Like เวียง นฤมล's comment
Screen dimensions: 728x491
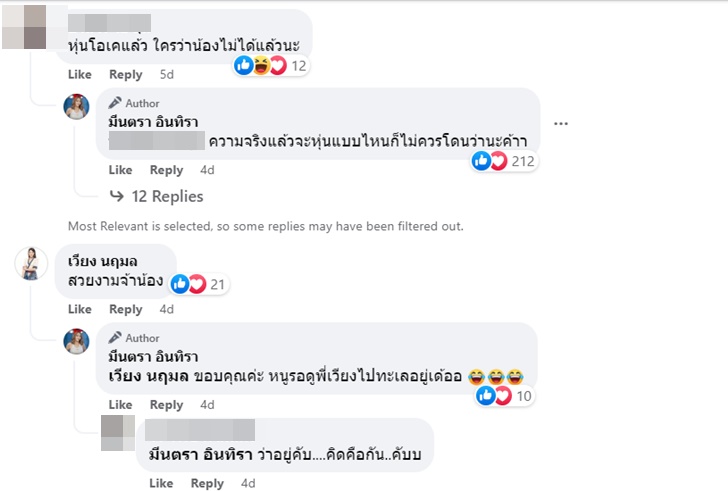[80, 309]
